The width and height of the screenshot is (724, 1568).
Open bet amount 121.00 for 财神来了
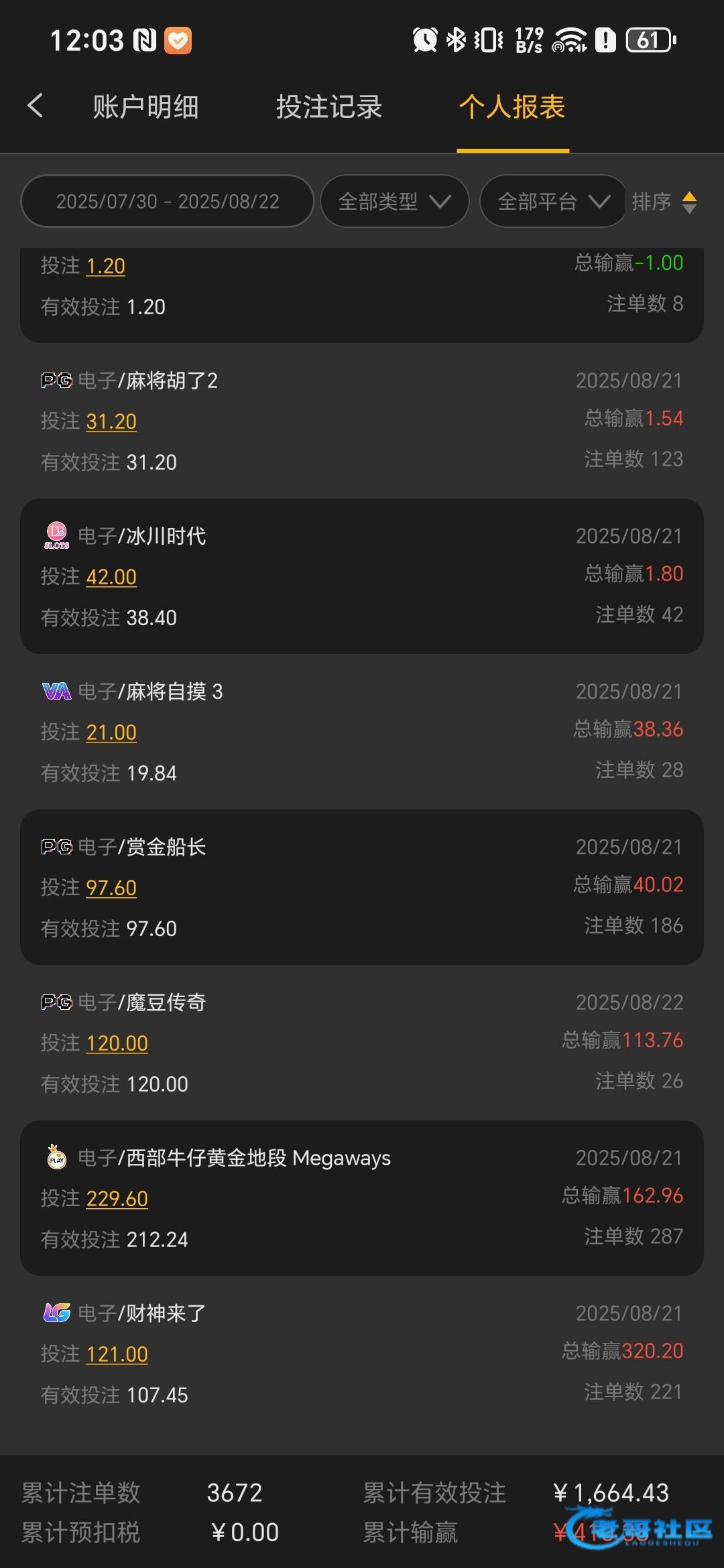click(117, 1354)
